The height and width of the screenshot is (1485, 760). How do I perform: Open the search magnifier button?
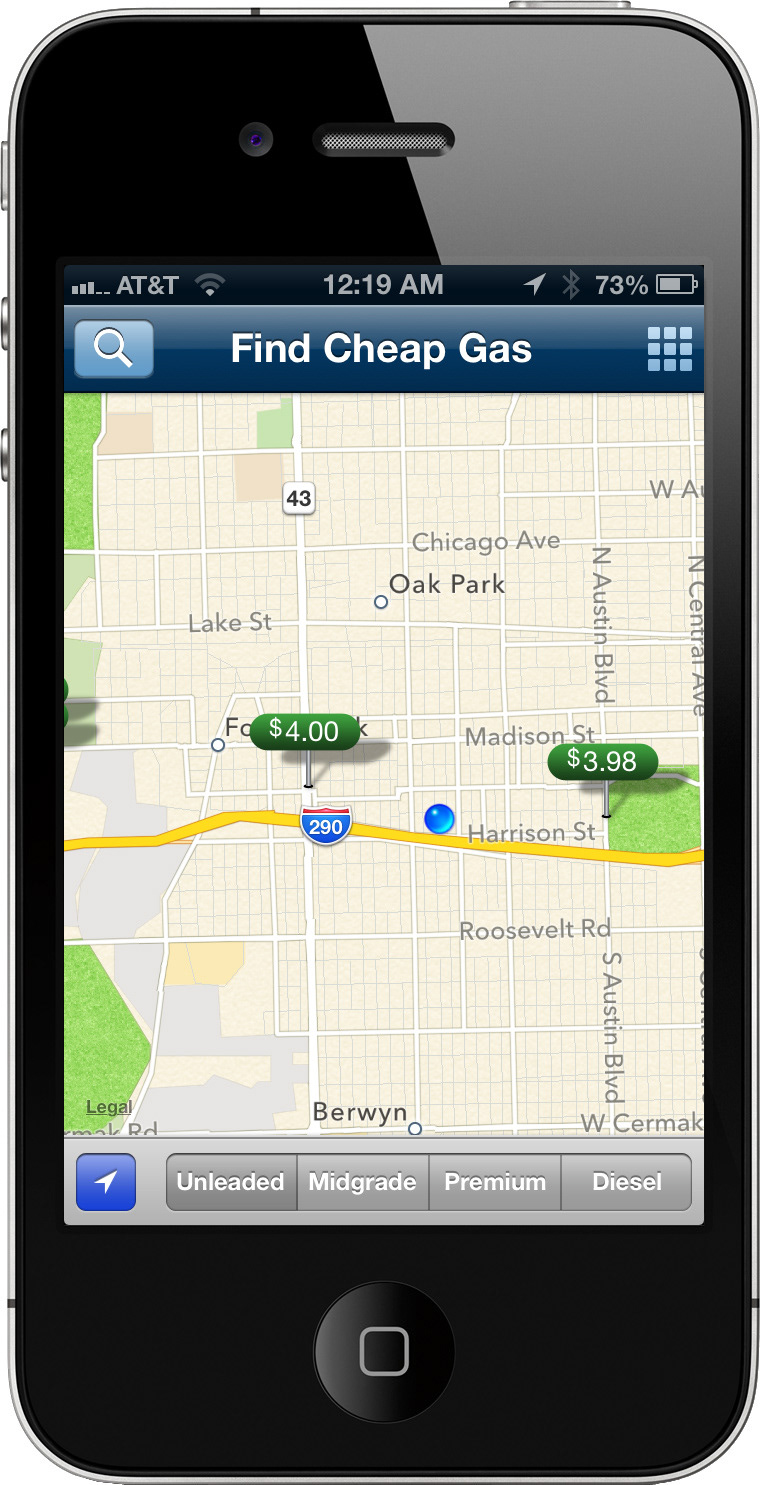pyautogui.click(x=114, y=349)
